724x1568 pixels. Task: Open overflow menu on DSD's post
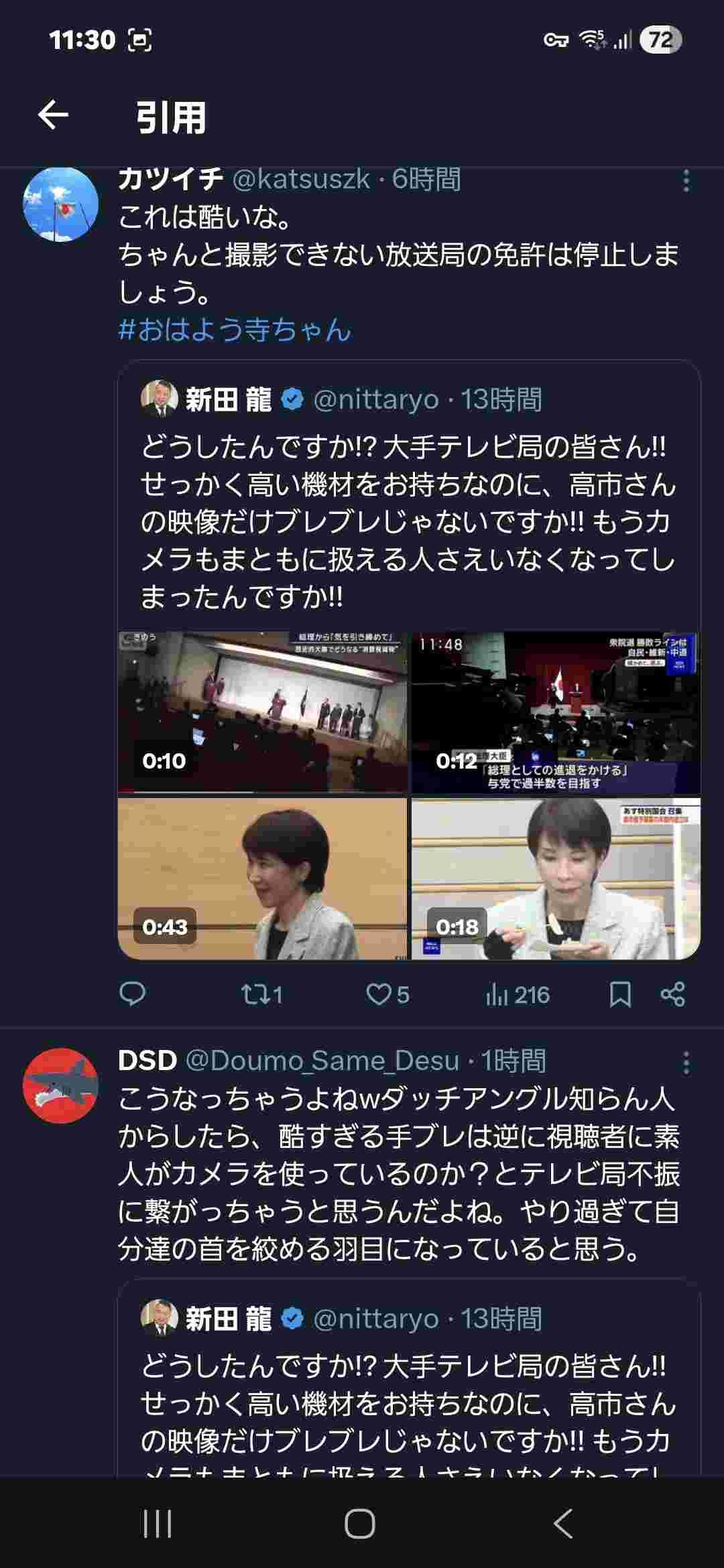coord(685,1063)
